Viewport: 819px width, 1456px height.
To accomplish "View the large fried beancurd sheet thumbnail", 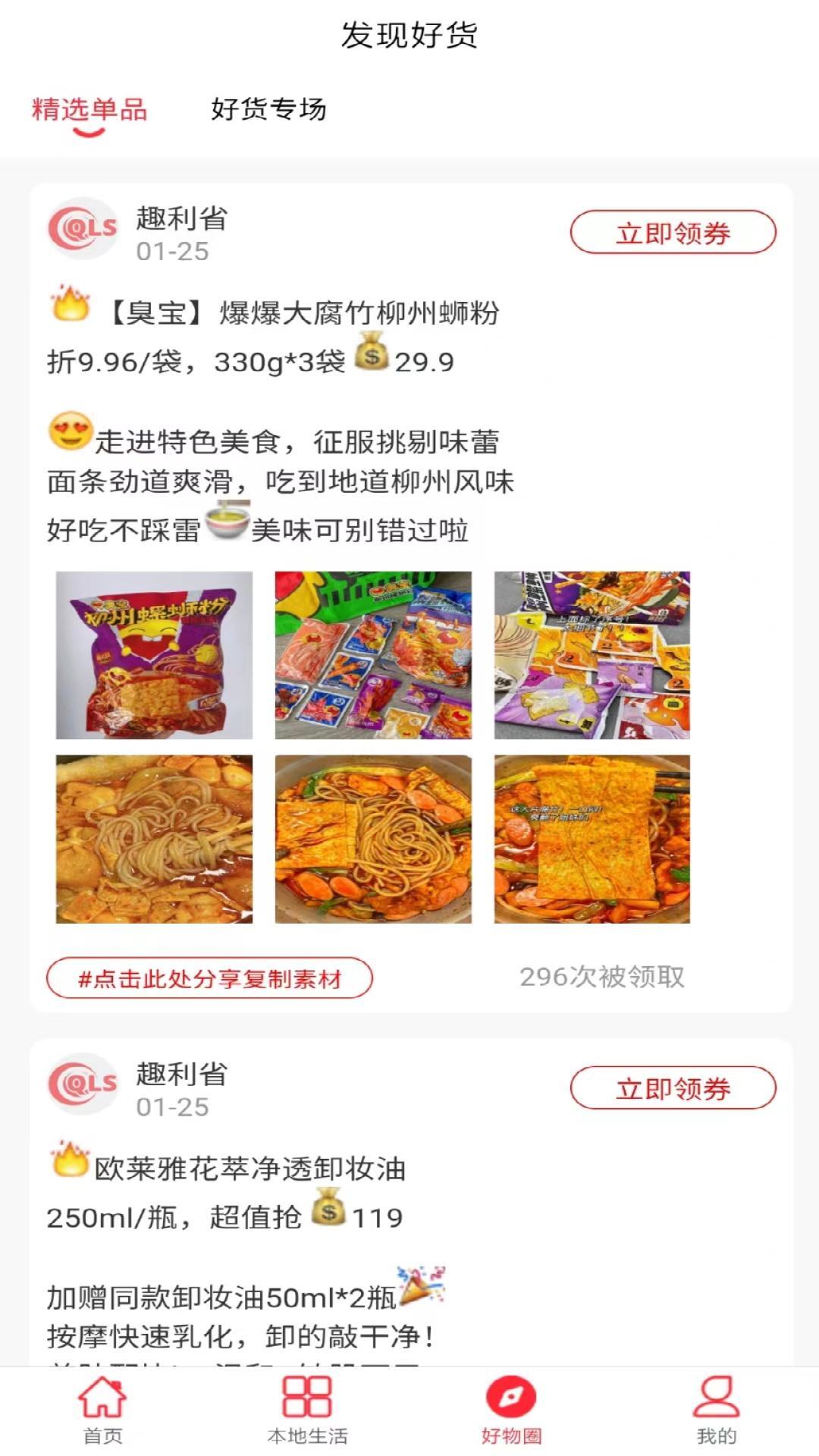I will (593, 839).
